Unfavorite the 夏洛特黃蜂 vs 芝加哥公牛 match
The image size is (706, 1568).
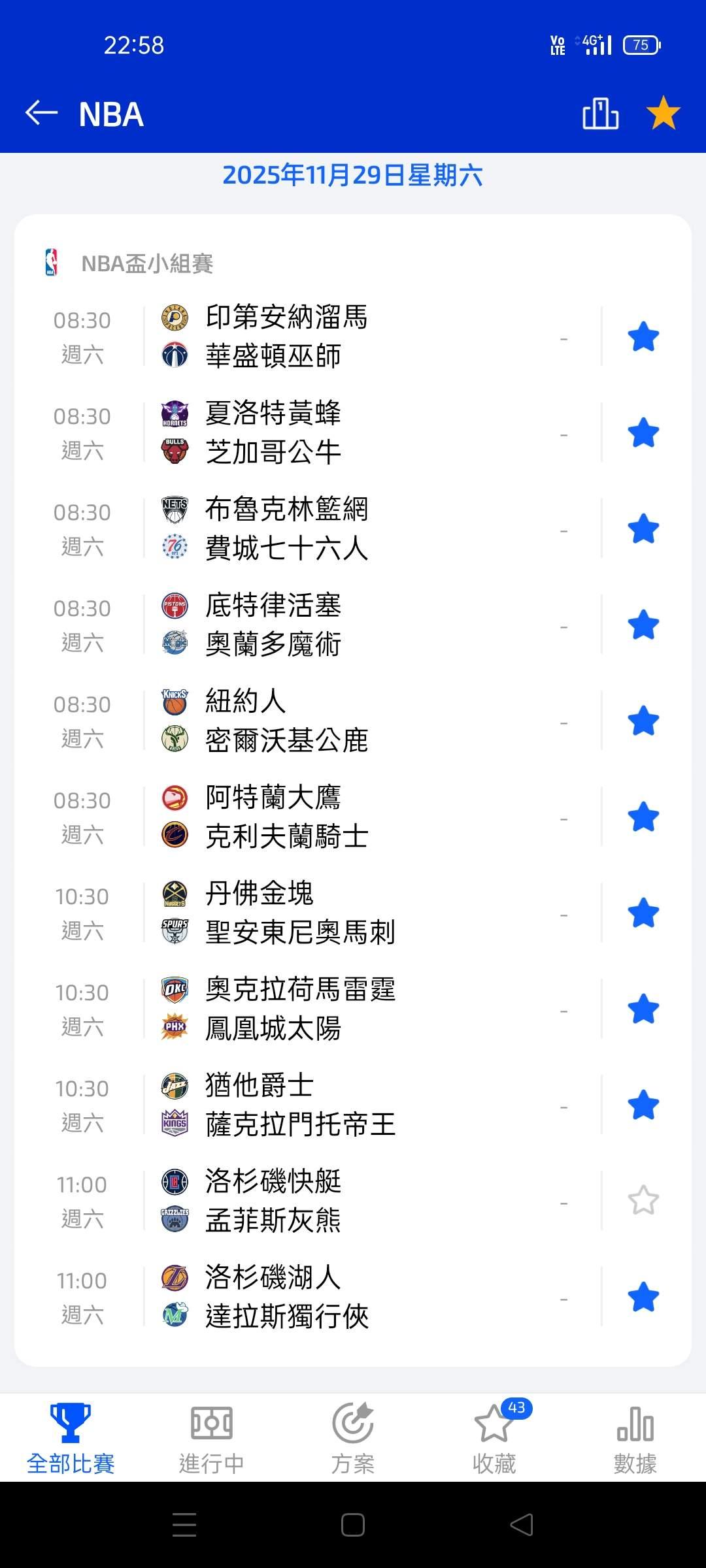643,433
